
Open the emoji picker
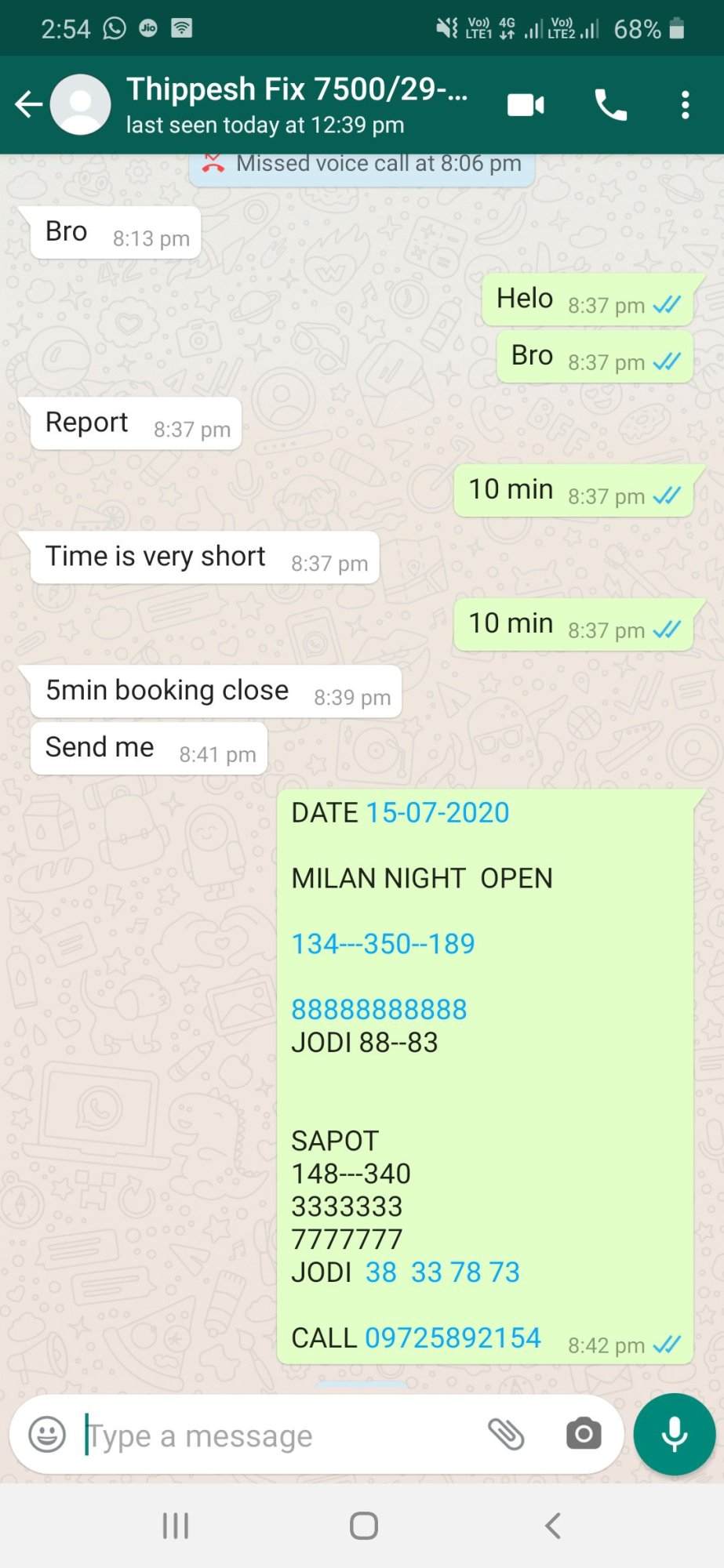point(47,1435)
